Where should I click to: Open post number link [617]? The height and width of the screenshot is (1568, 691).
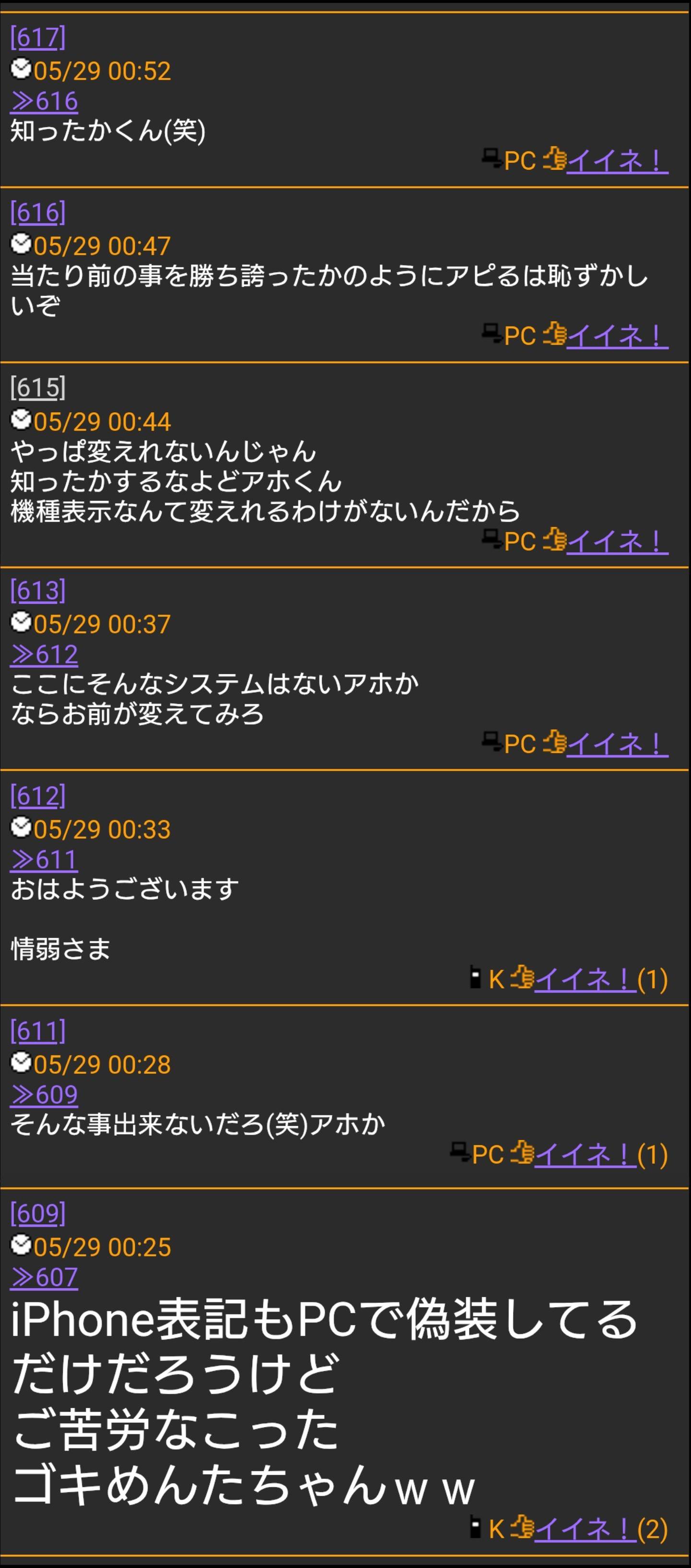coord(38,37)
